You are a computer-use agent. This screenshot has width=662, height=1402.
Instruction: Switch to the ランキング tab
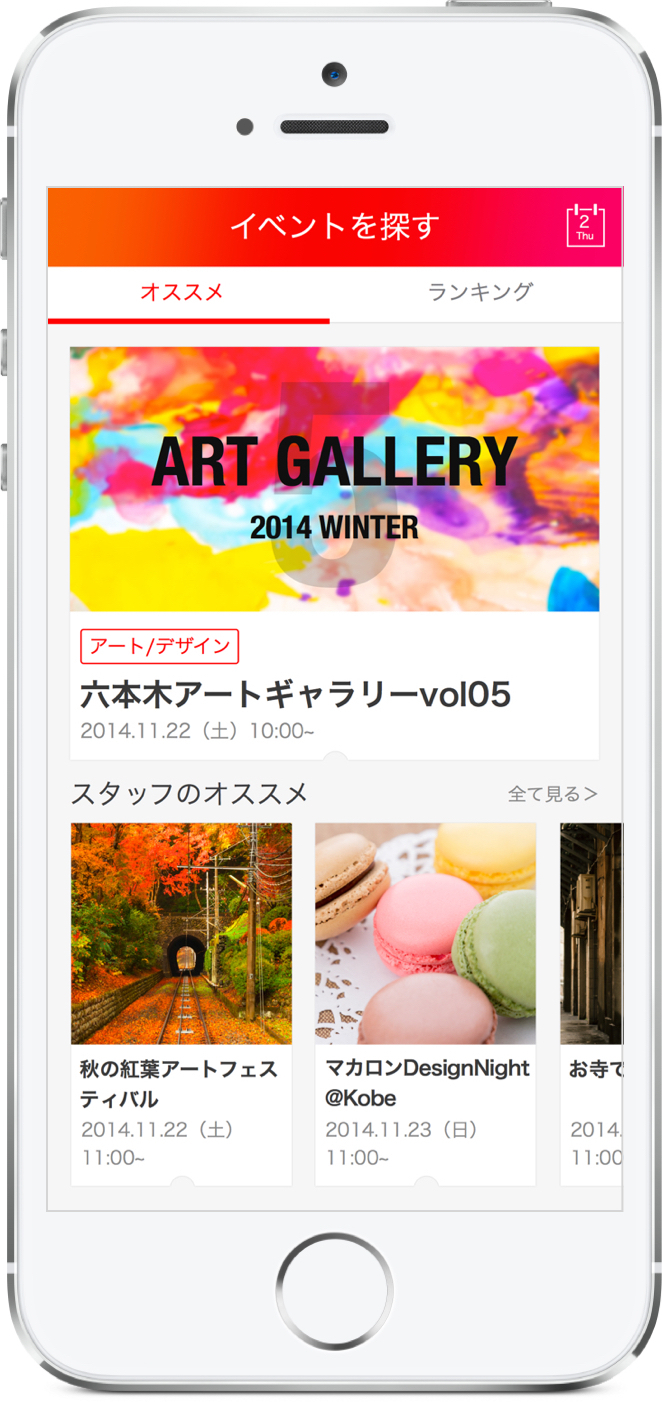(x=480, y=292)
